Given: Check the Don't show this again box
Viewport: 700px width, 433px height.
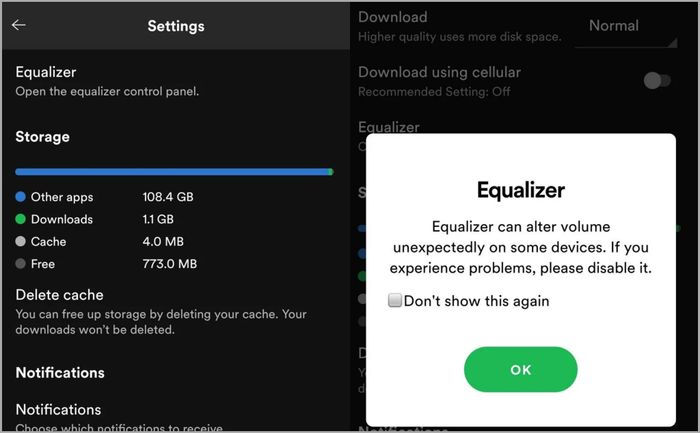Looking at the screenshot, I should click(x=395, y=300).
